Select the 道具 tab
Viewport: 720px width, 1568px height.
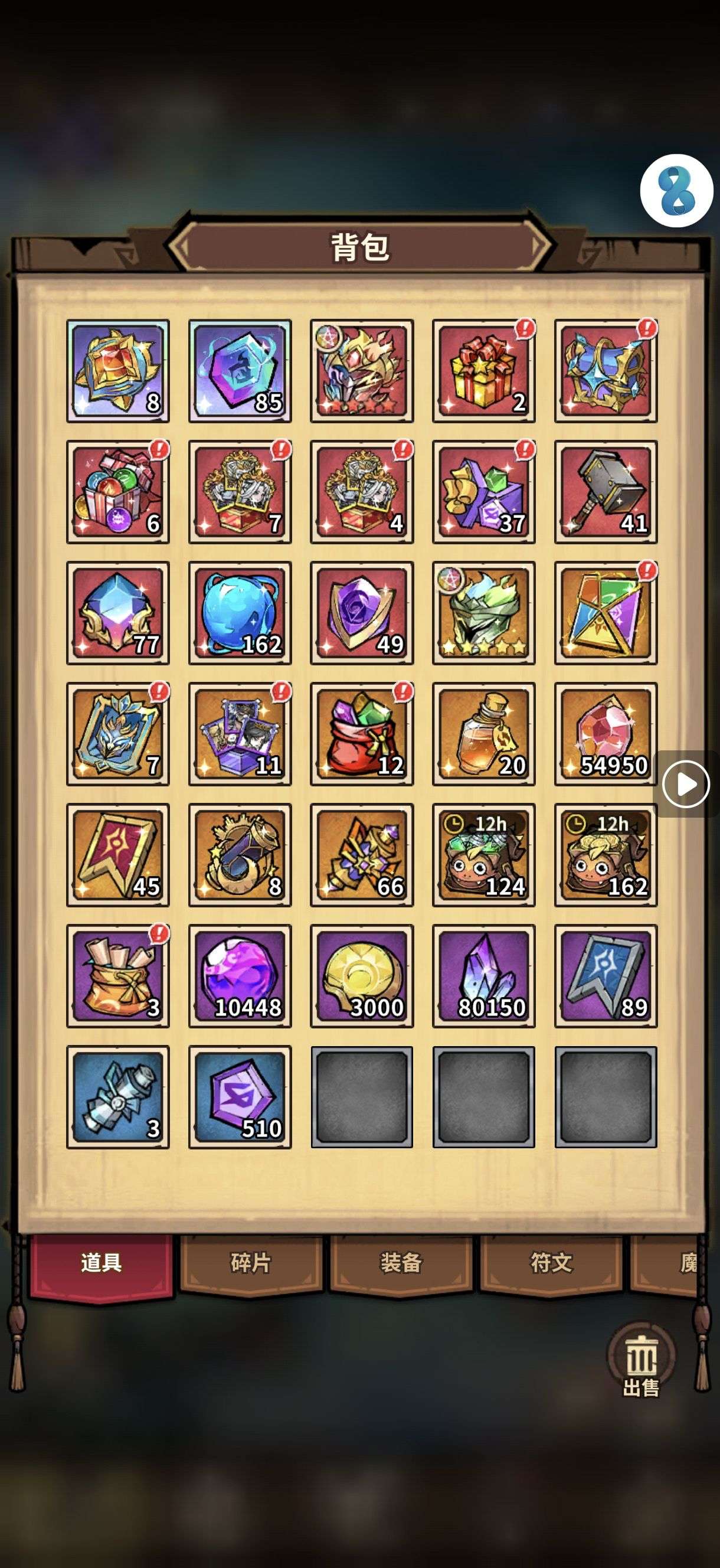coord(101,1263)
